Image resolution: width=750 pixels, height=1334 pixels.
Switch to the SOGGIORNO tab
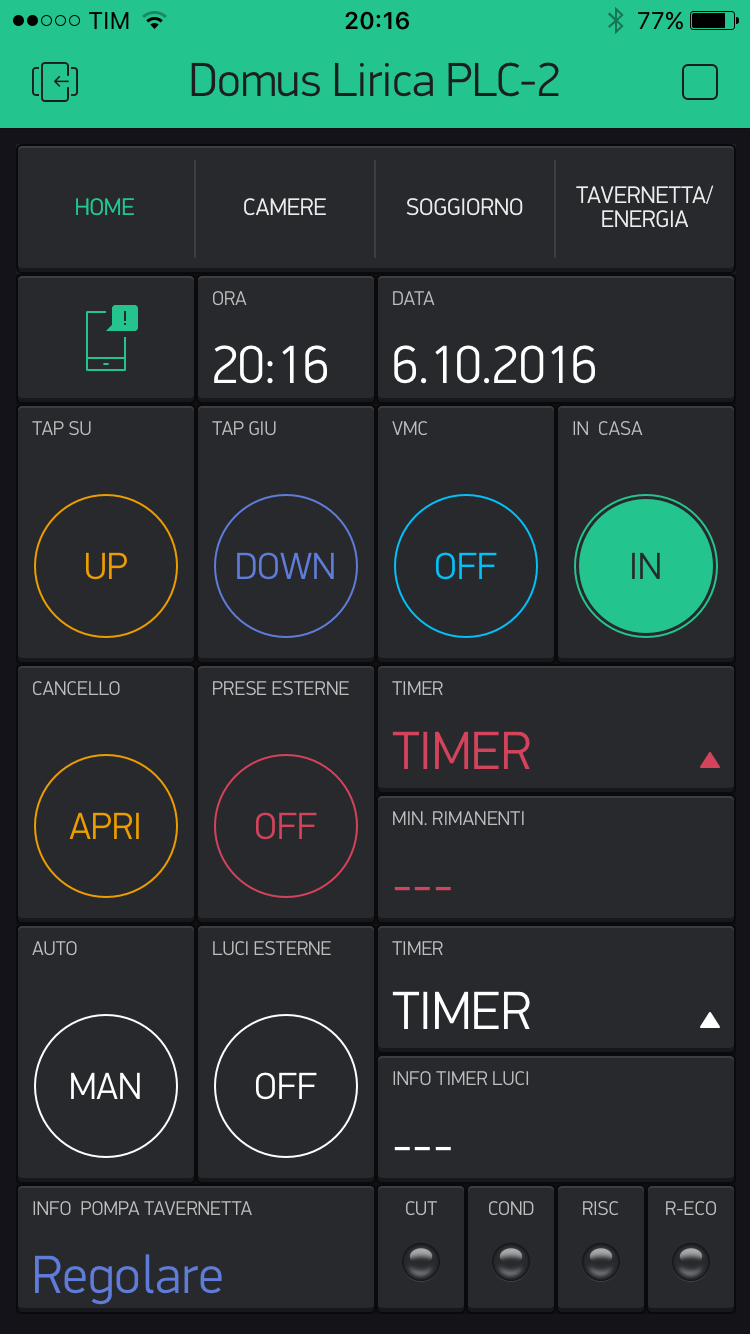[465, 207]
